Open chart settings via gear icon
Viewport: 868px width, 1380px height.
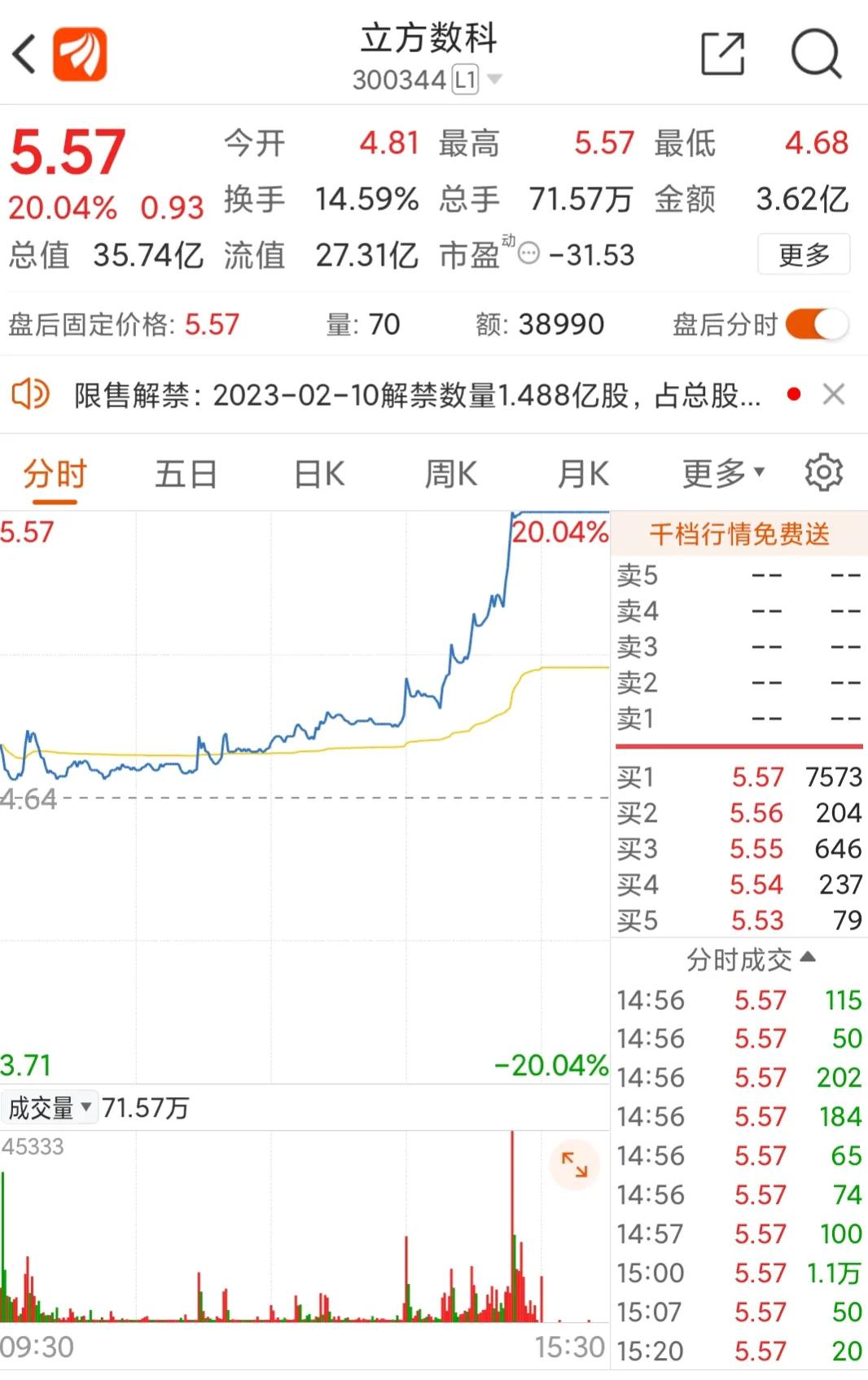point(825,472)
